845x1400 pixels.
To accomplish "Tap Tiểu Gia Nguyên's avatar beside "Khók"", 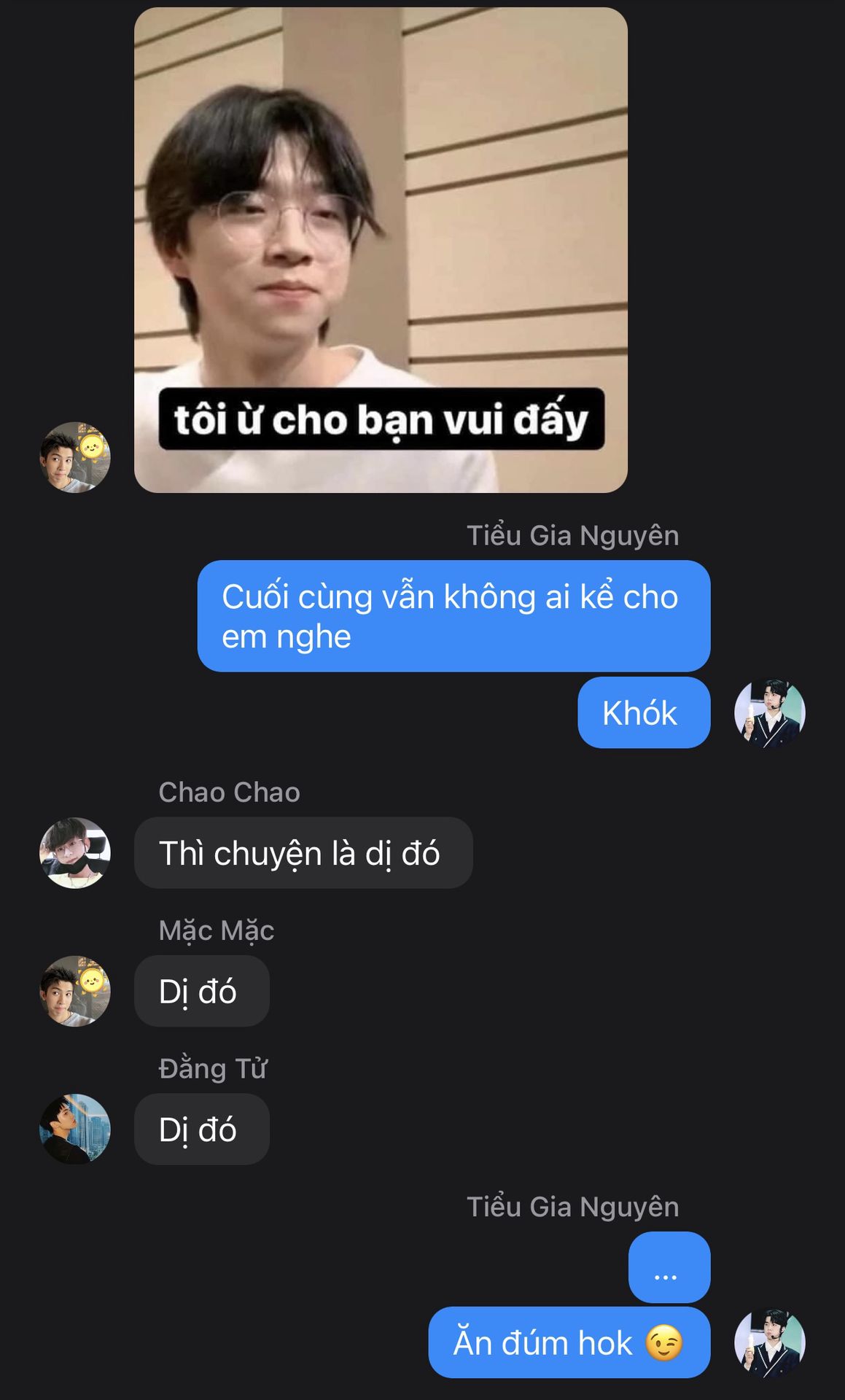I will [x=769, y=712].
